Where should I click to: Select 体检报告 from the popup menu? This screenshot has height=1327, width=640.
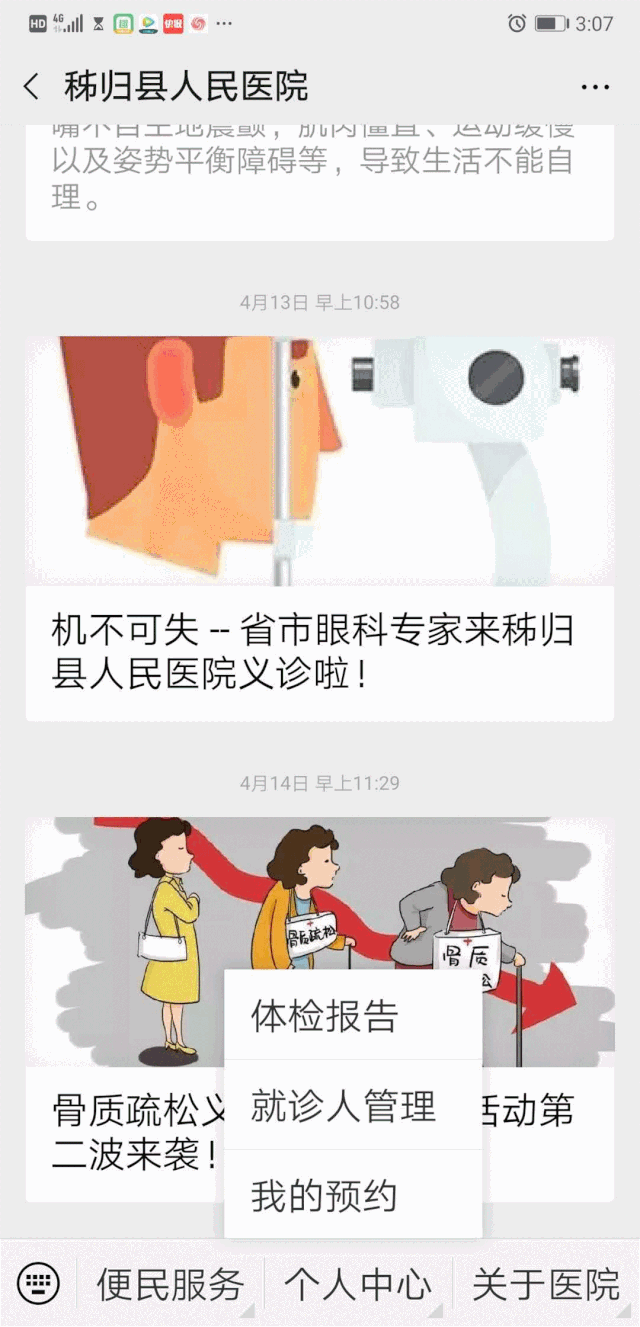pos(353,1015)
